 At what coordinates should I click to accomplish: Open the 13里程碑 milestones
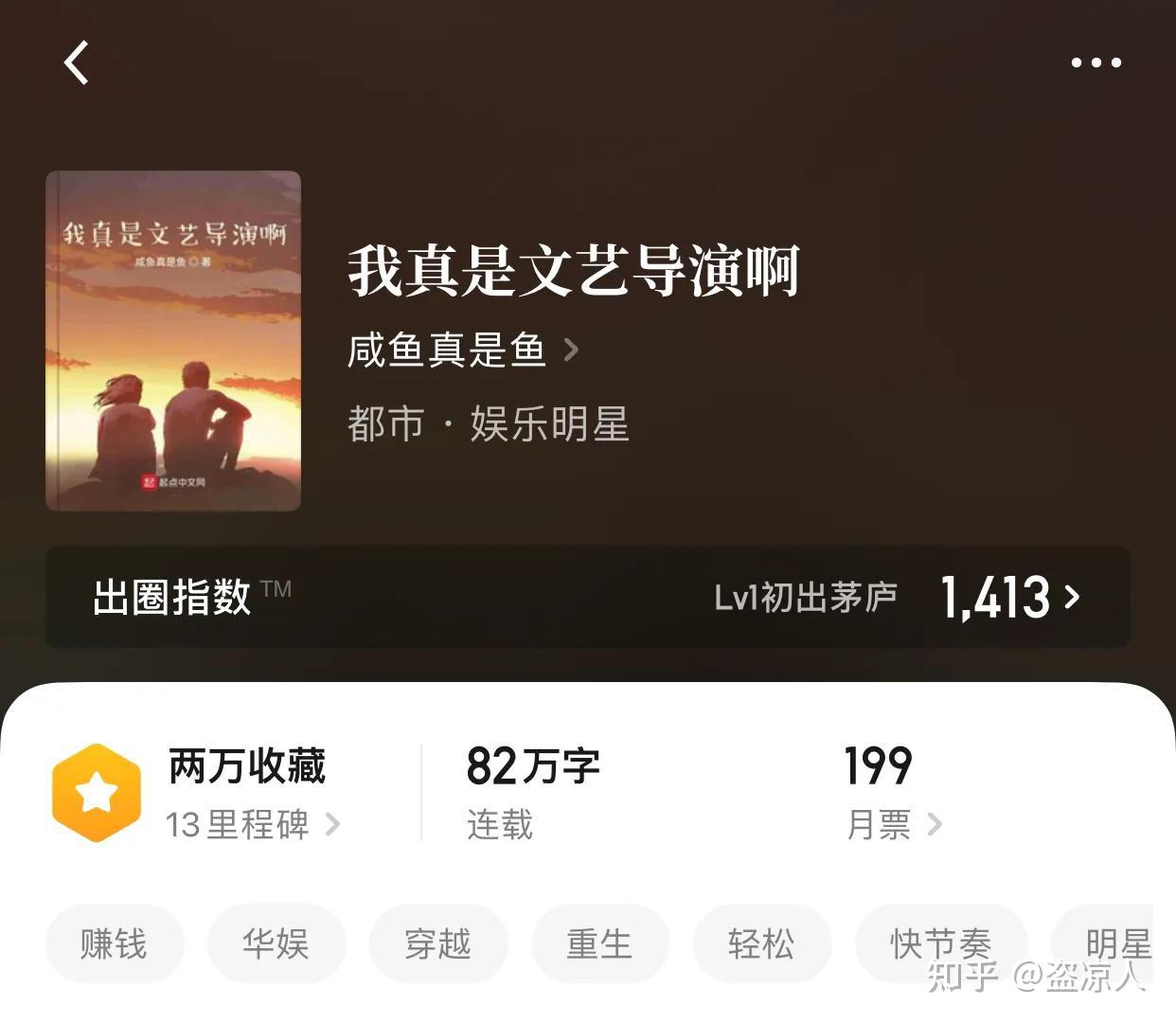point(252,824)
